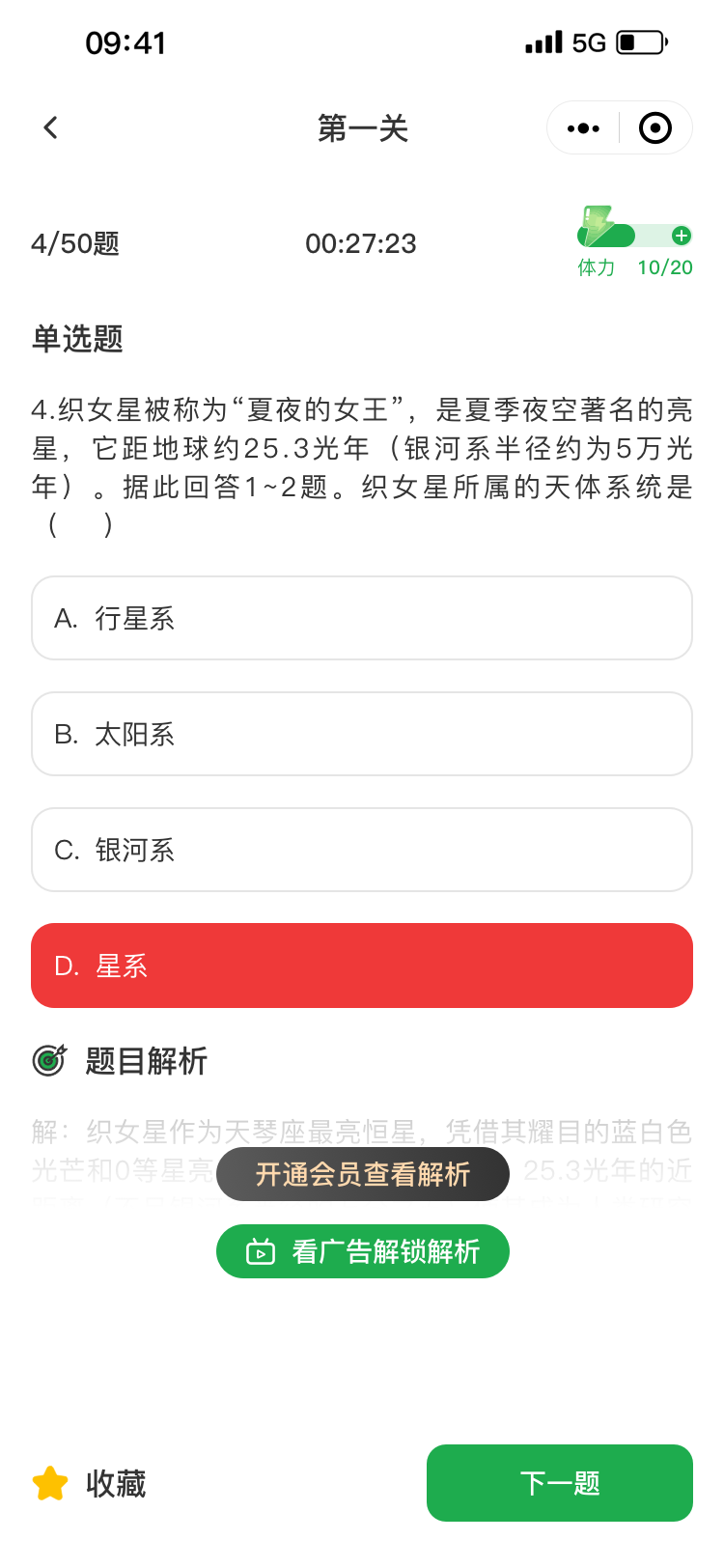Tap 开通会员查看解析 to unlock via membership
Viewport: 724px width, 1568px height.
pos(362,1174)
